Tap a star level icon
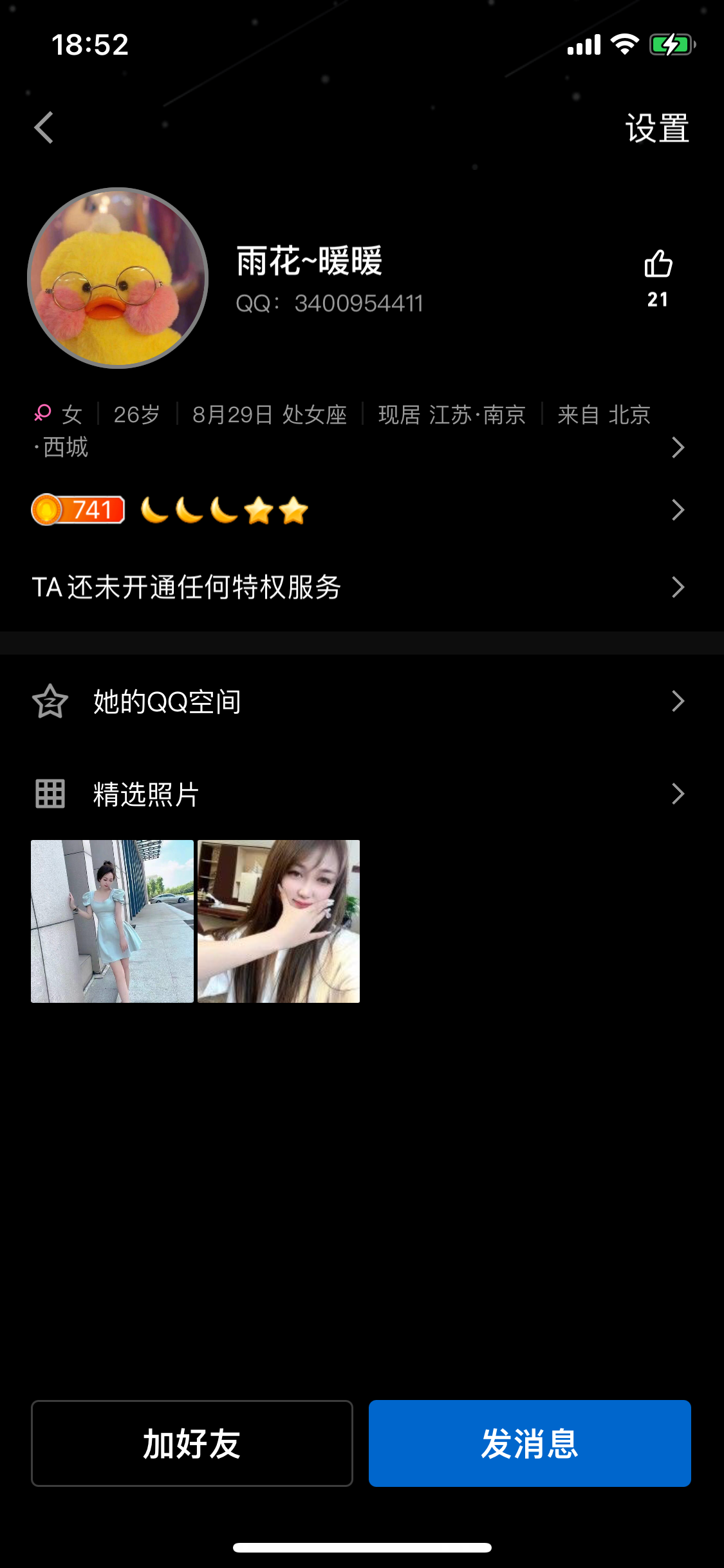 tap(260, 509)
